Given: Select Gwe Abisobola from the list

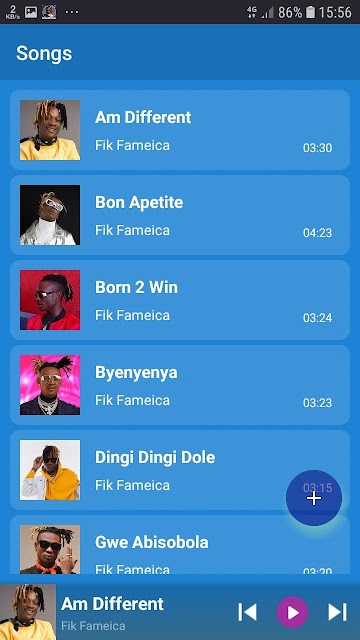Looking at the screenshot, I should pyautogui.click(x=180, y=545).
